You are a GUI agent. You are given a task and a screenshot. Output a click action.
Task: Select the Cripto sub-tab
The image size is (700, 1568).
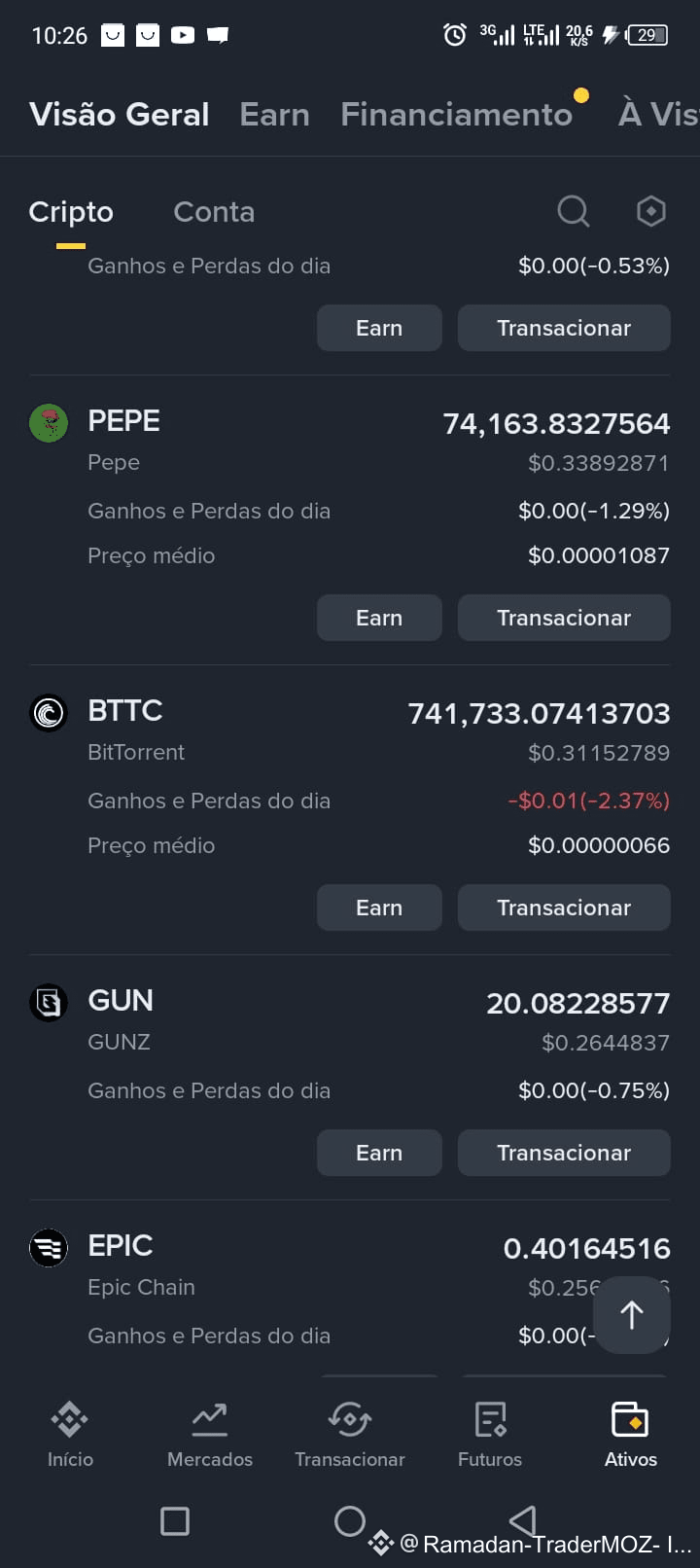pos(71,211)
